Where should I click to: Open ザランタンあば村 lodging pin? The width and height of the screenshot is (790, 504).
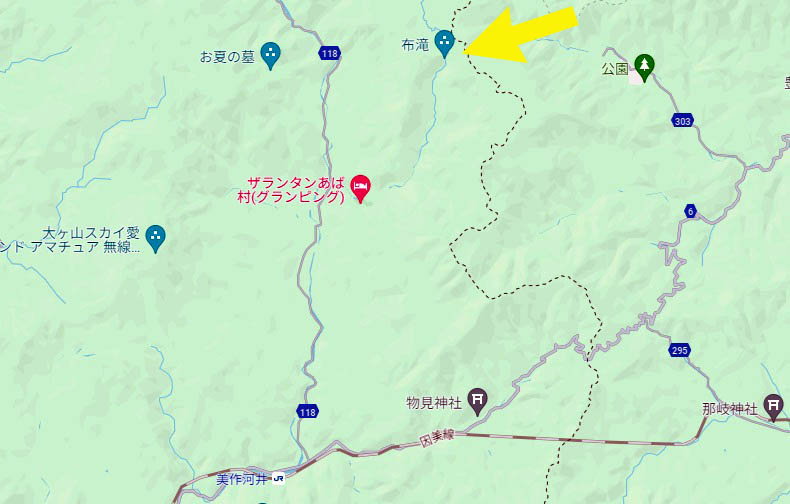[361, 186]
